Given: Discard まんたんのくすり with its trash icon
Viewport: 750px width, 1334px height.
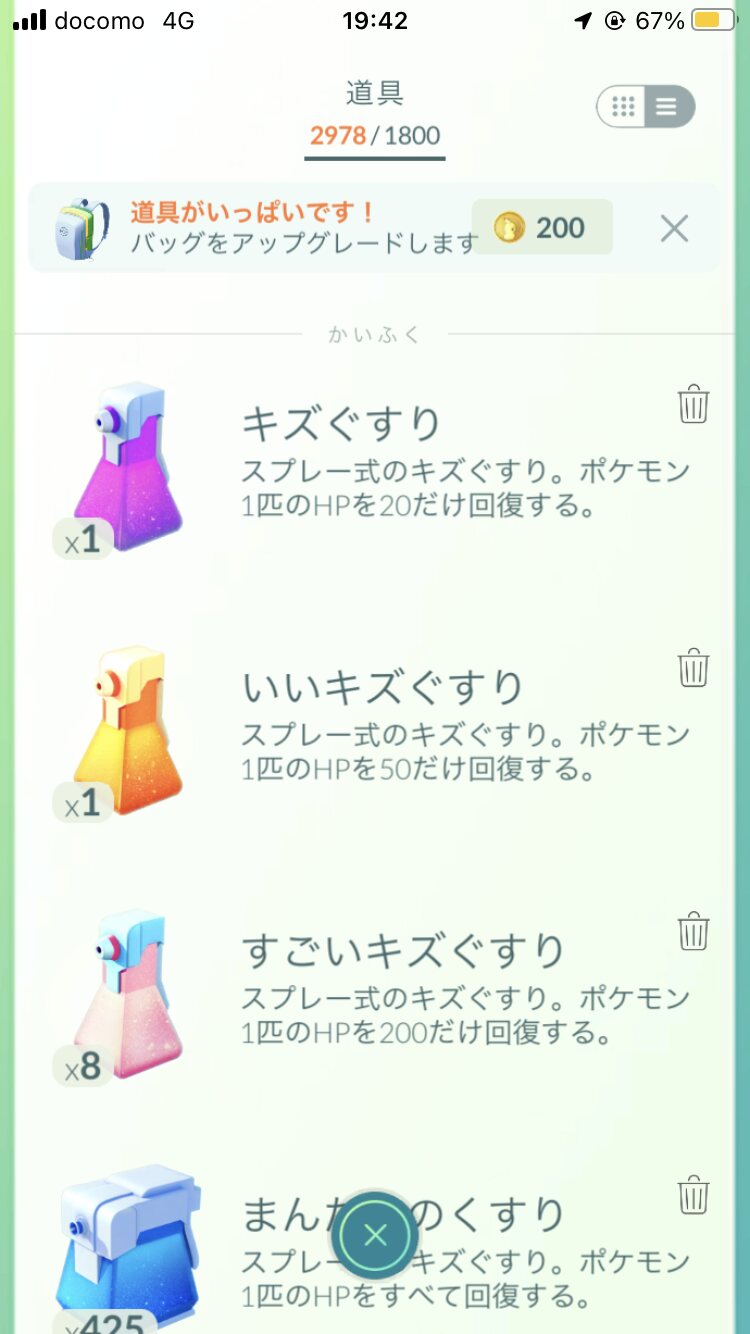Looking at the screenshot, I should tap(693, 1194).
